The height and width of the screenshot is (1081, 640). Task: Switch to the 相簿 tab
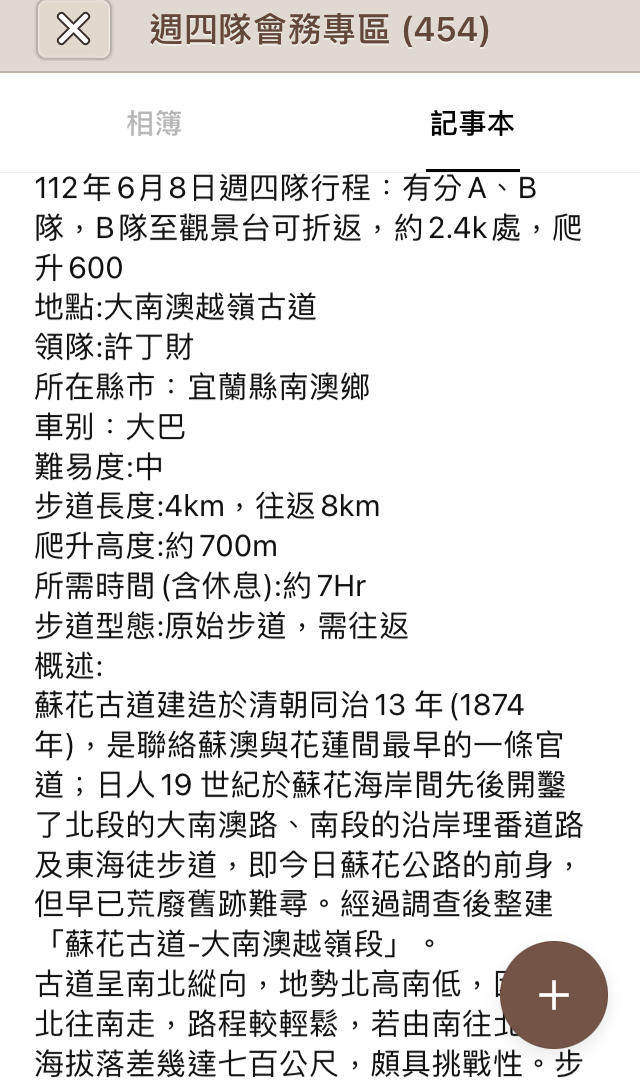(154, 124)
